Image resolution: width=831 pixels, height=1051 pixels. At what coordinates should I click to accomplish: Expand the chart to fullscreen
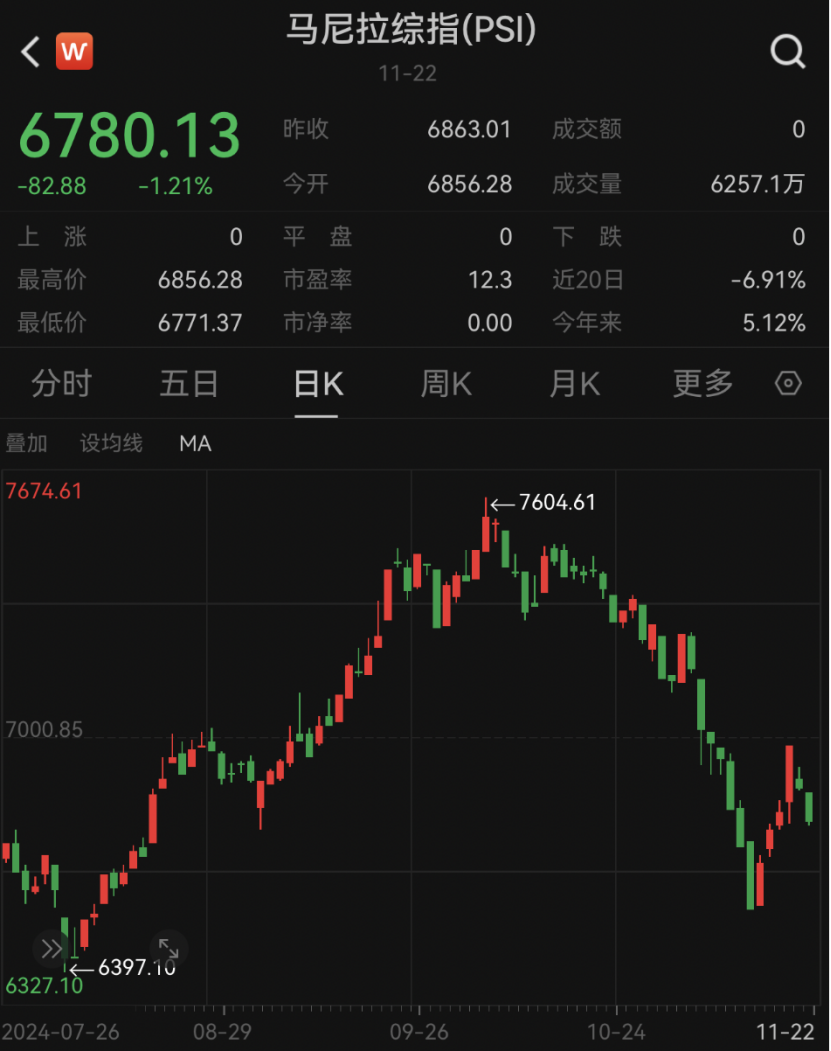pyautogui.click(x=168, y=947)
